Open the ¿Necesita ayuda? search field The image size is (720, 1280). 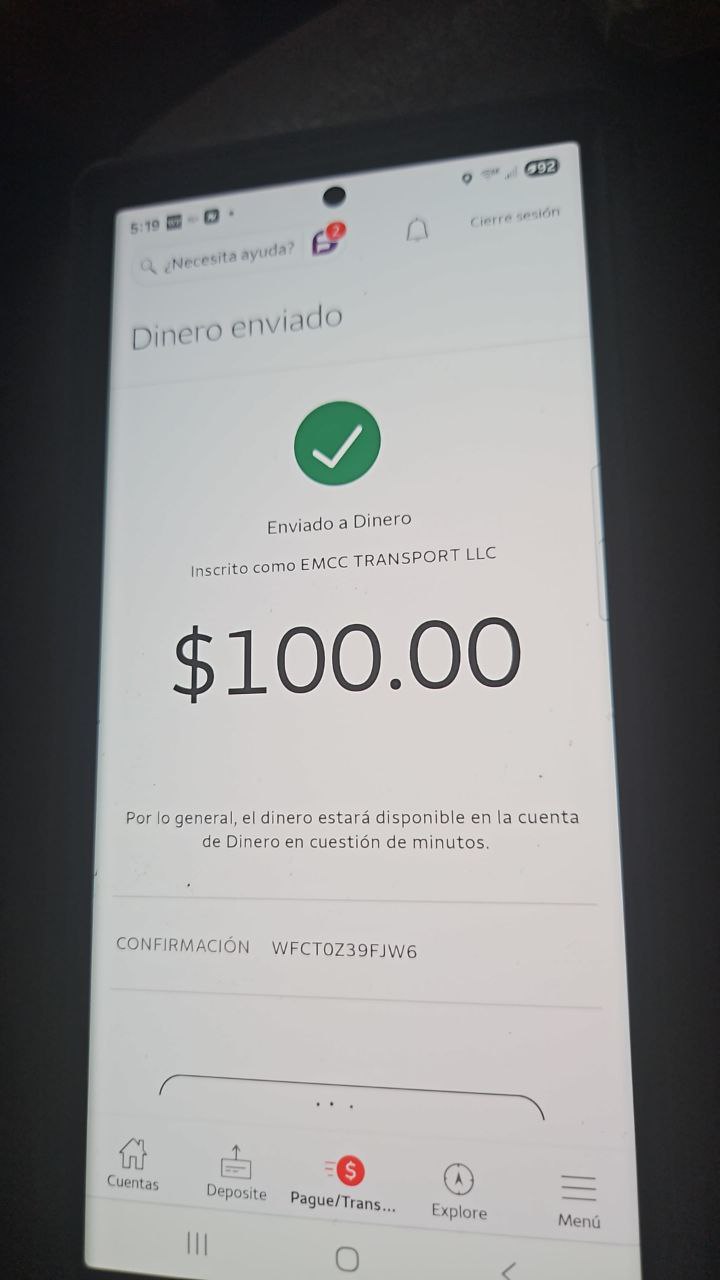pyautogui.click(x=220, y=258)
